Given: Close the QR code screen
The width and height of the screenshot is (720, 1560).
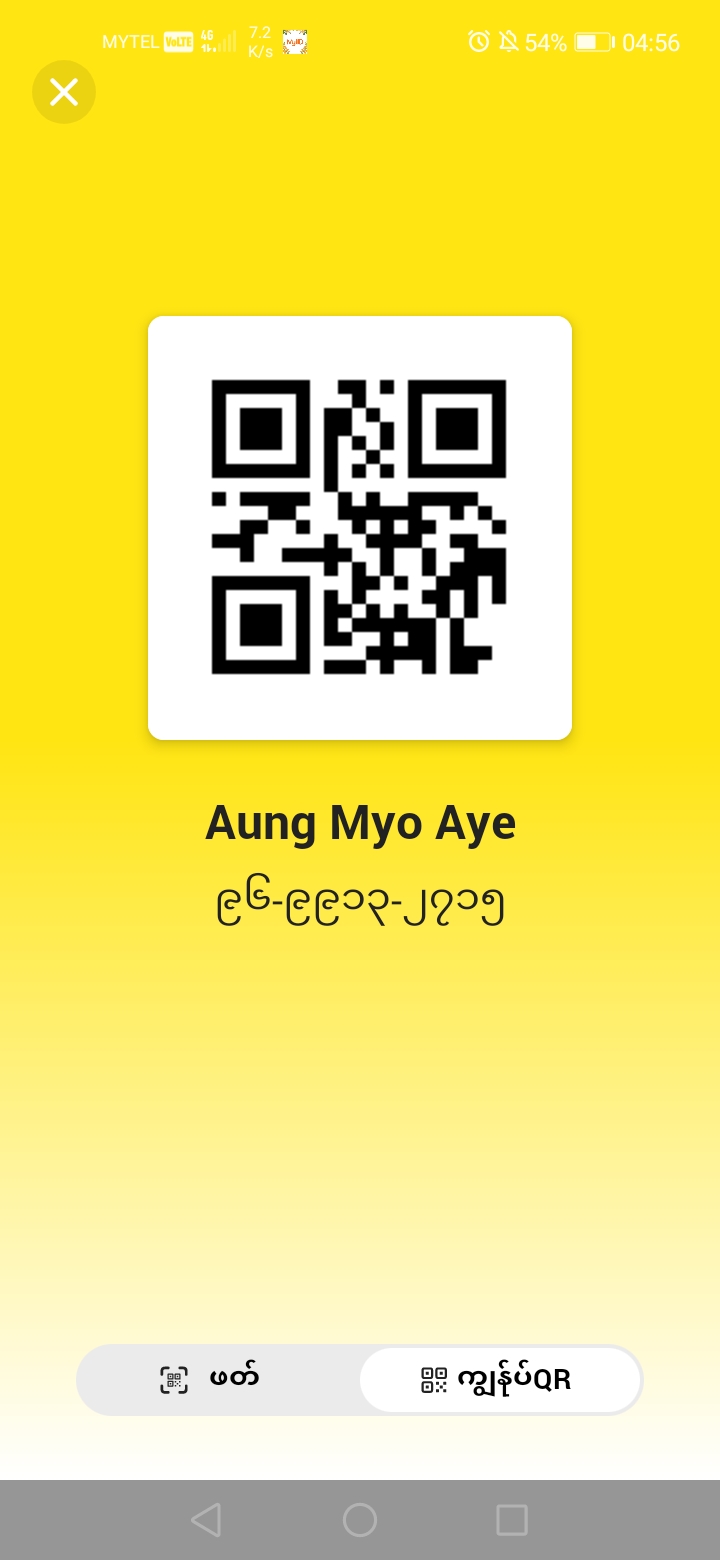Looking at the screenshot, I should pos(64,92).
